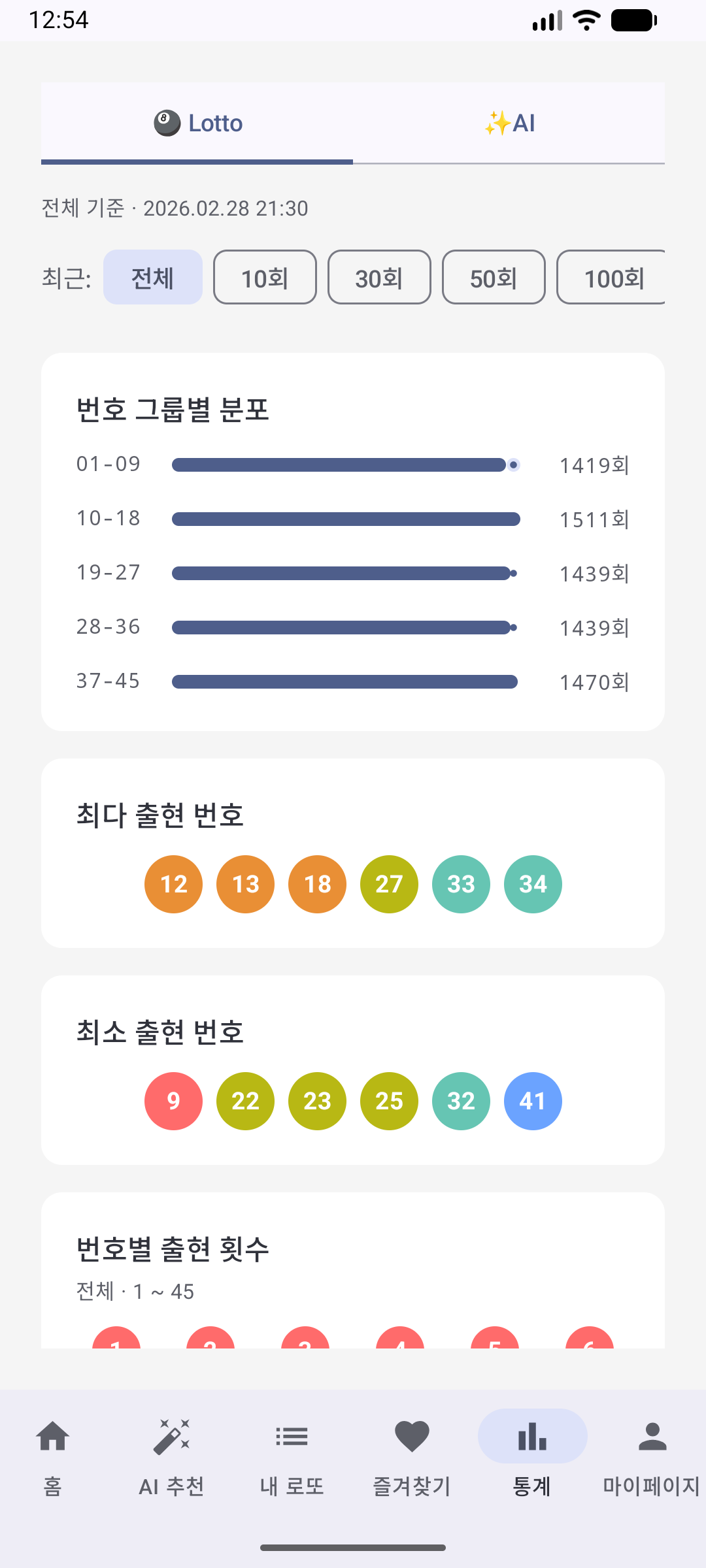Open 마이페이지 profile icon
Screen dimensions: 706x1568
point(651,1435)
